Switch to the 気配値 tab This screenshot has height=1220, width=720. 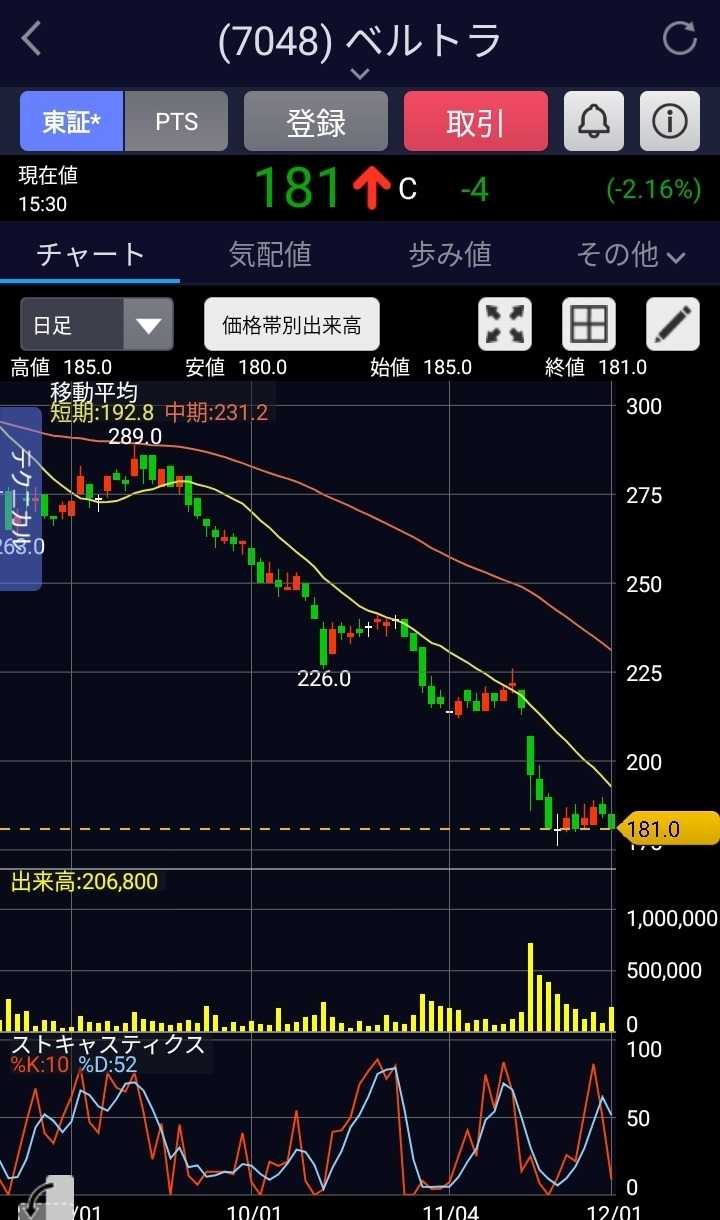pyautogui.click(x=270, y=254)
